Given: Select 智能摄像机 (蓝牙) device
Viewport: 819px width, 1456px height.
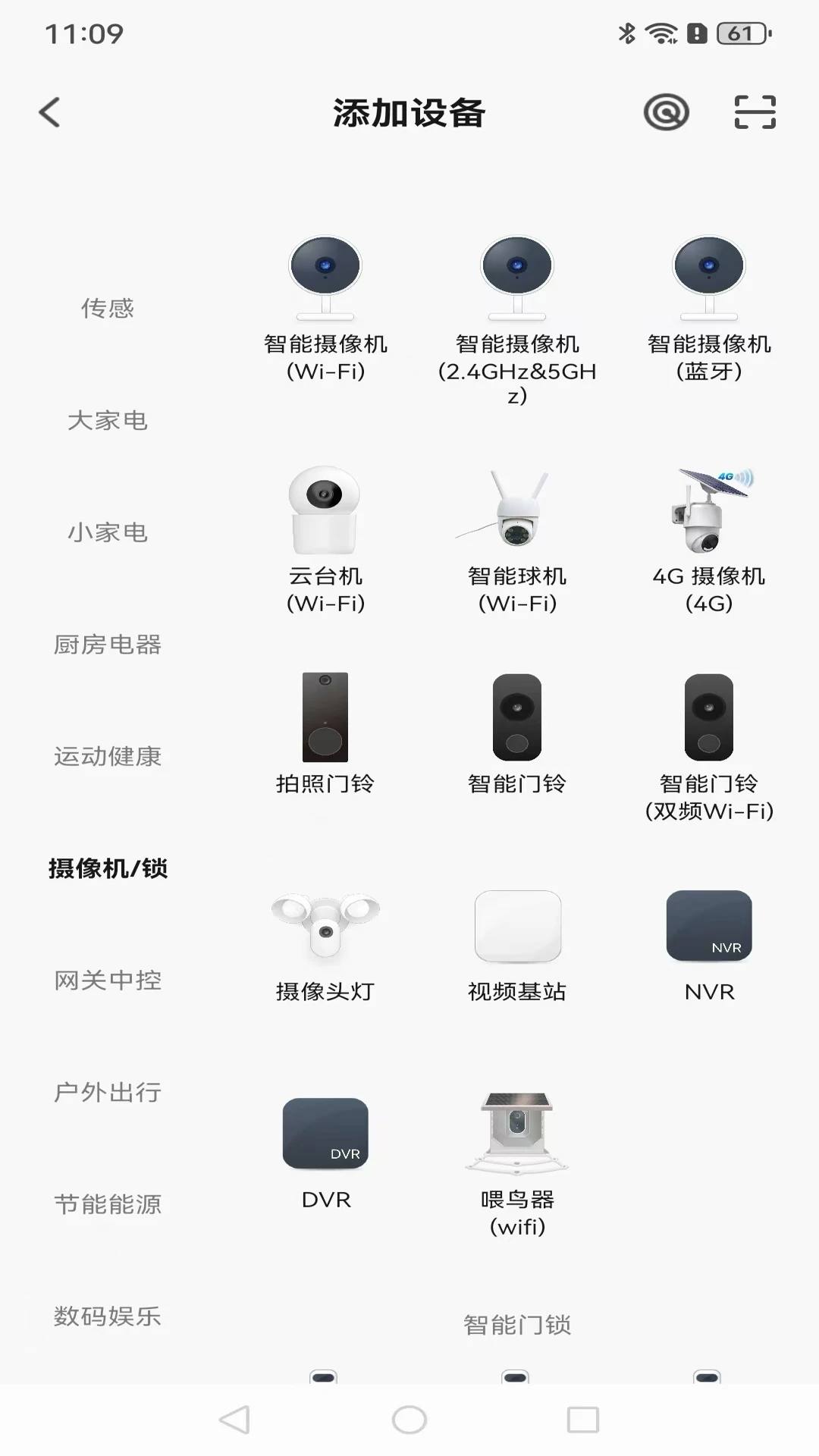Looking at the screenshot, I should (708, 303).
